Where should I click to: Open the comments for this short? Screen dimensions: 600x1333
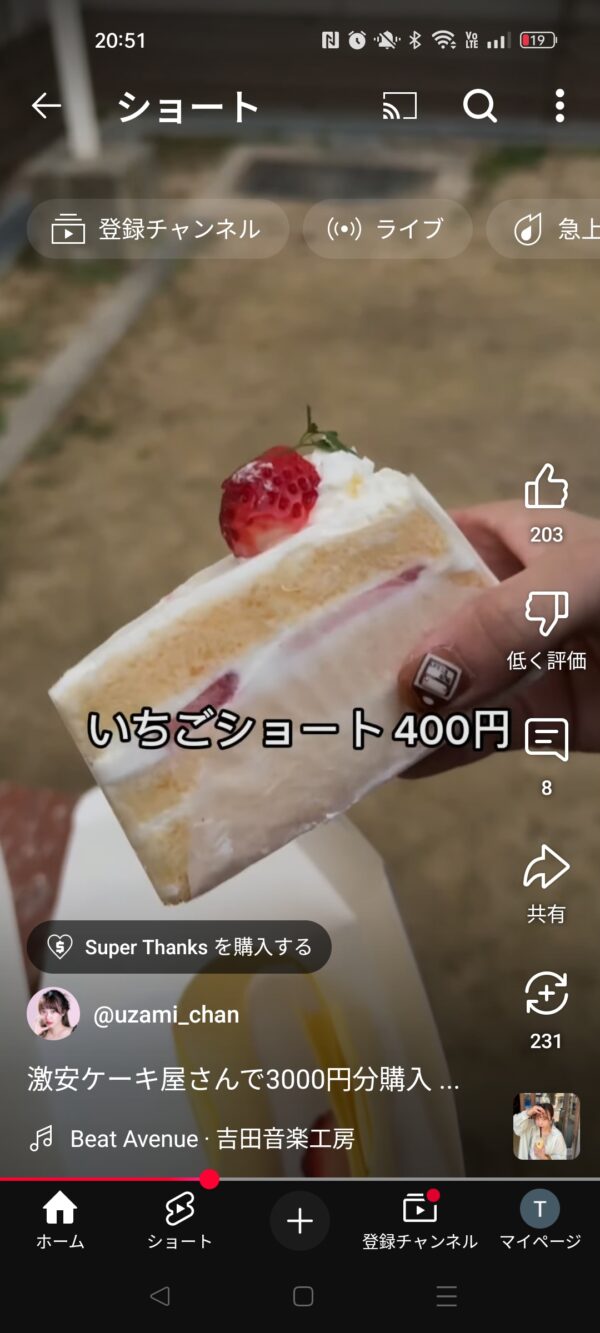[546, 741]
